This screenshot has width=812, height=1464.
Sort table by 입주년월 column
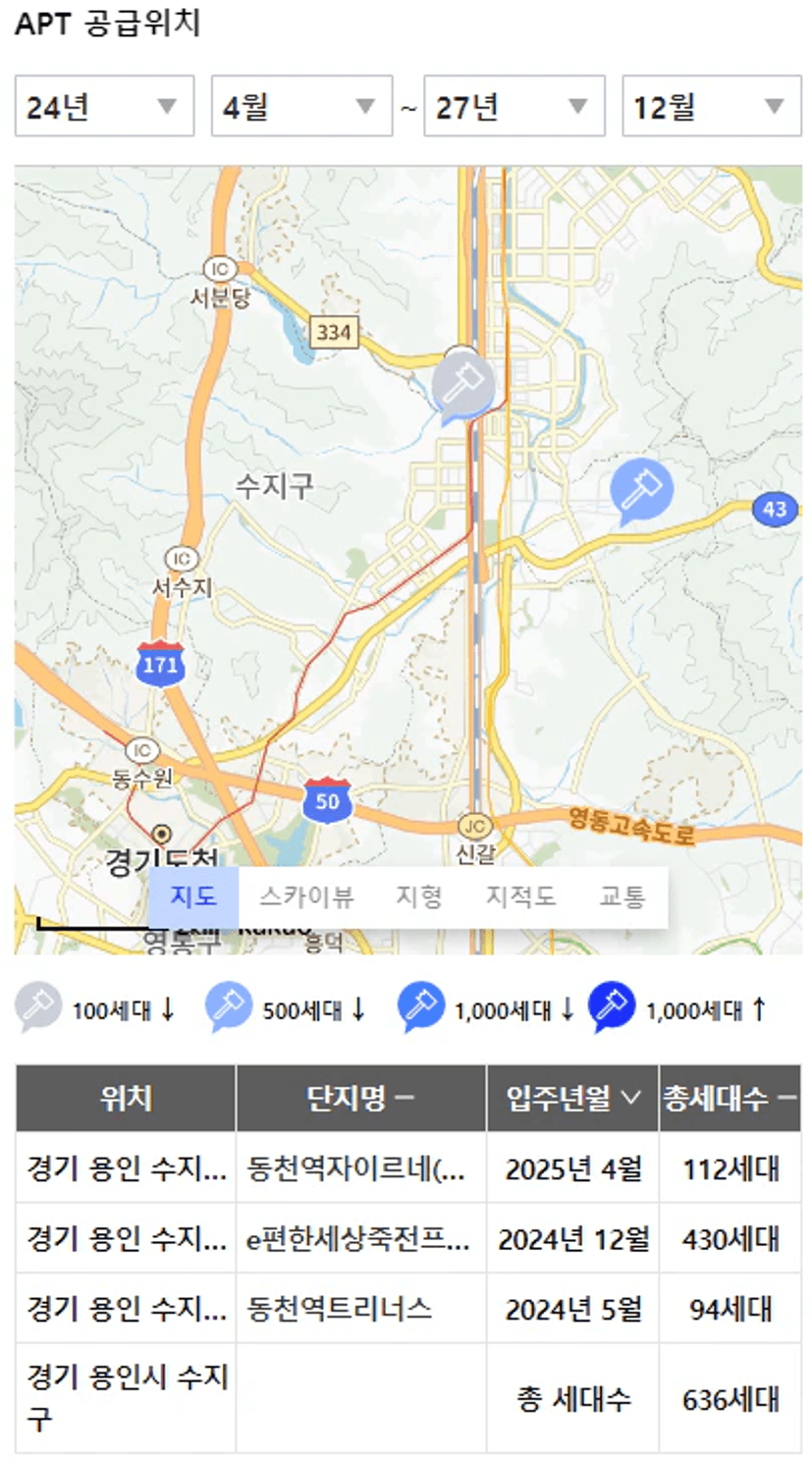572,1098
